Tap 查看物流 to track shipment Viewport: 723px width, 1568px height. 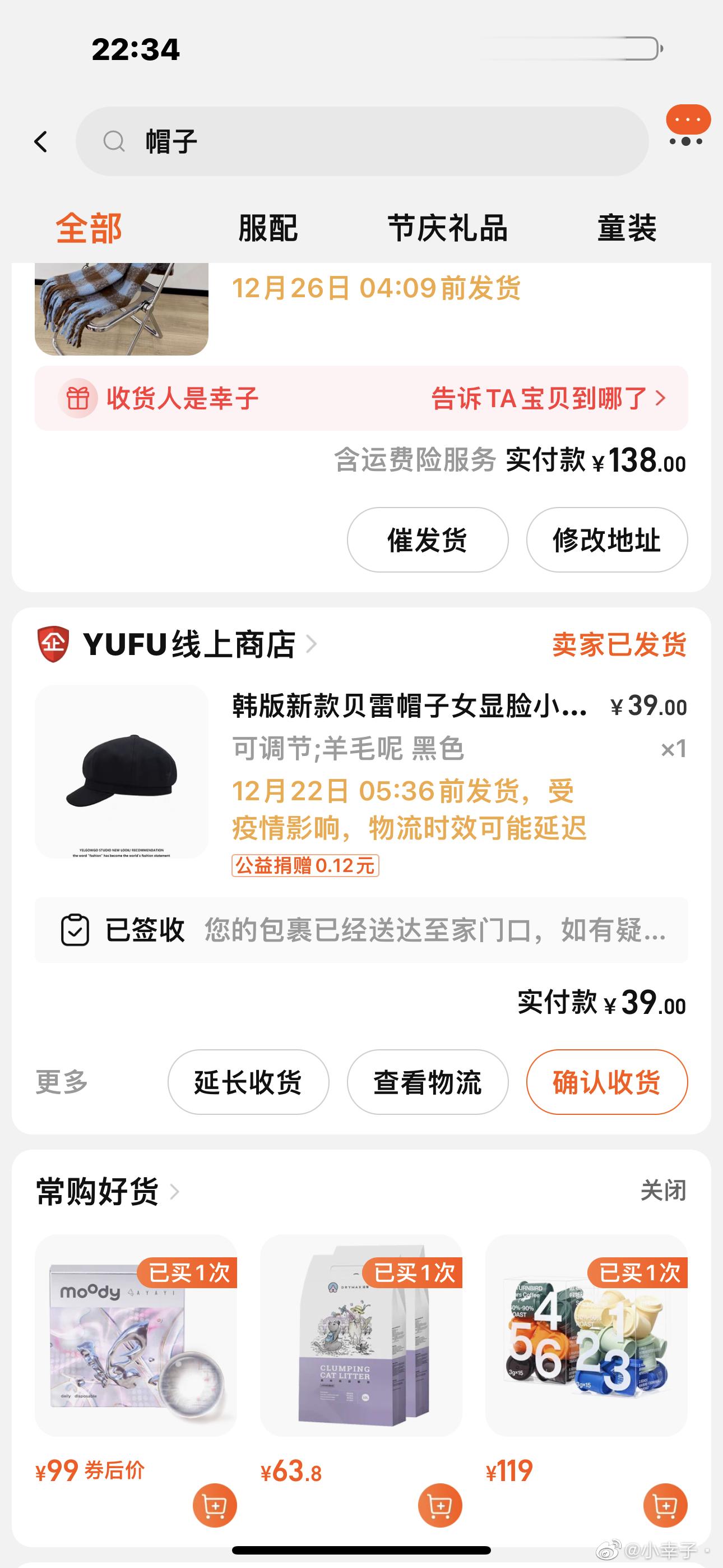427,1082
